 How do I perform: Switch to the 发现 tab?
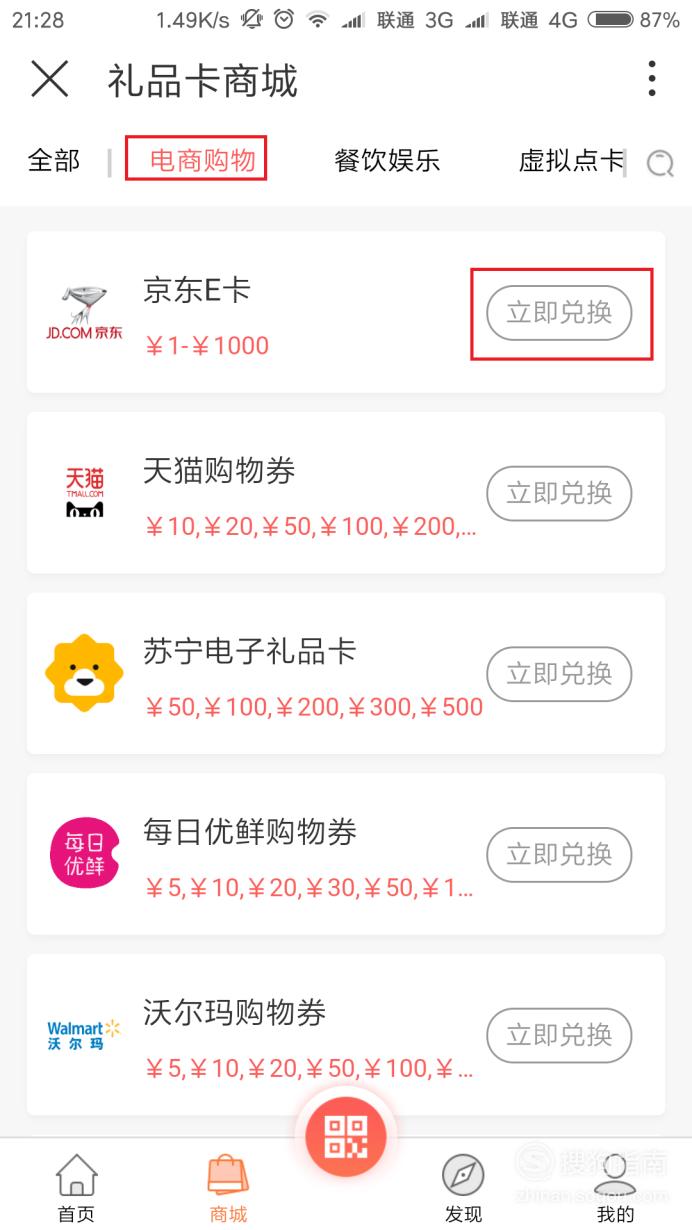coord(462,1188)
